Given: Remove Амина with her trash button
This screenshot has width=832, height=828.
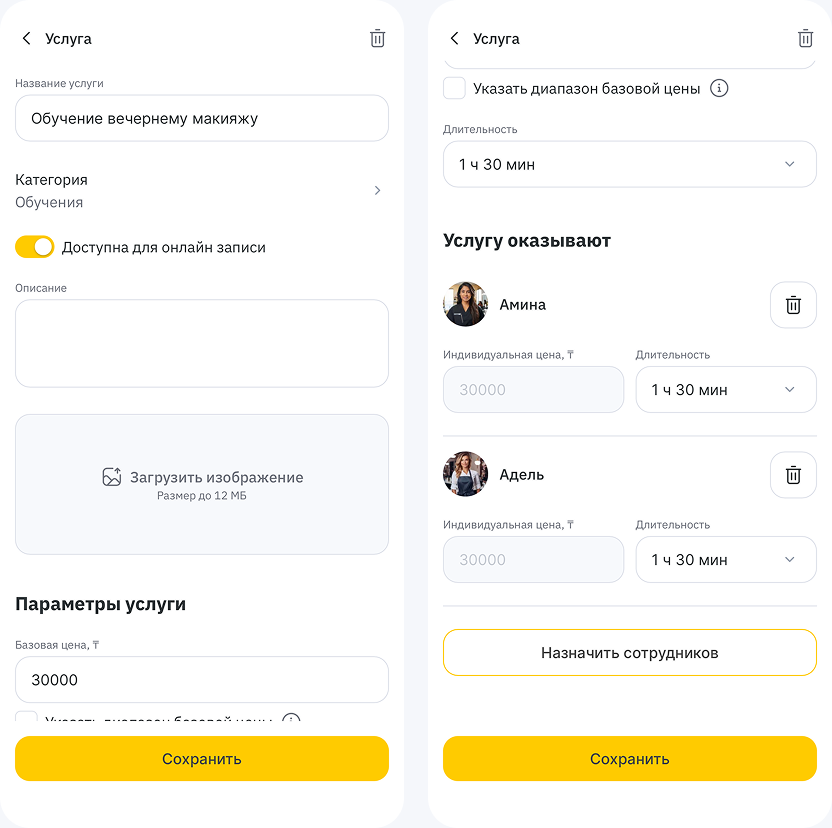Looking at the screenshot, I should coord(793,305).
